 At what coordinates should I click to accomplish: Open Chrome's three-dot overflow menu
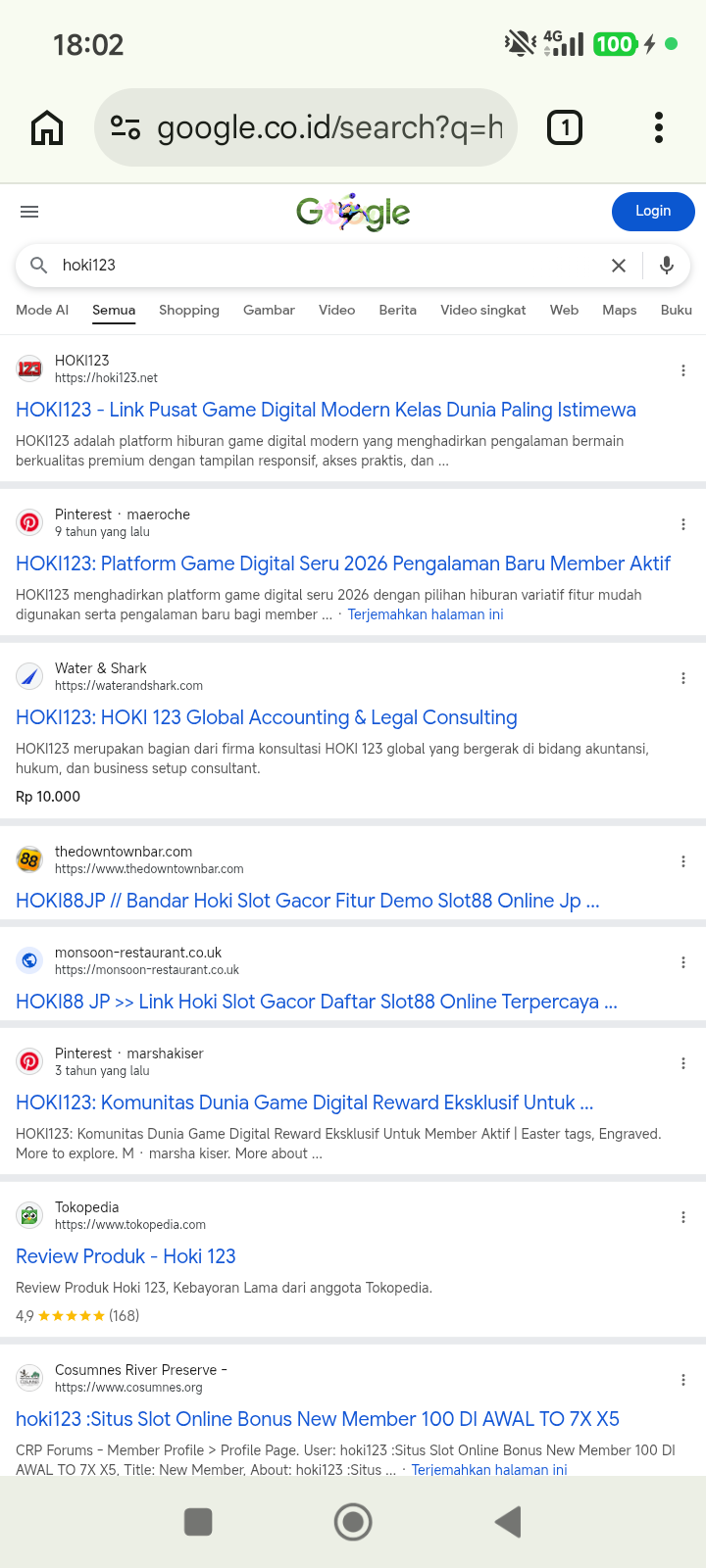[659, 127]
